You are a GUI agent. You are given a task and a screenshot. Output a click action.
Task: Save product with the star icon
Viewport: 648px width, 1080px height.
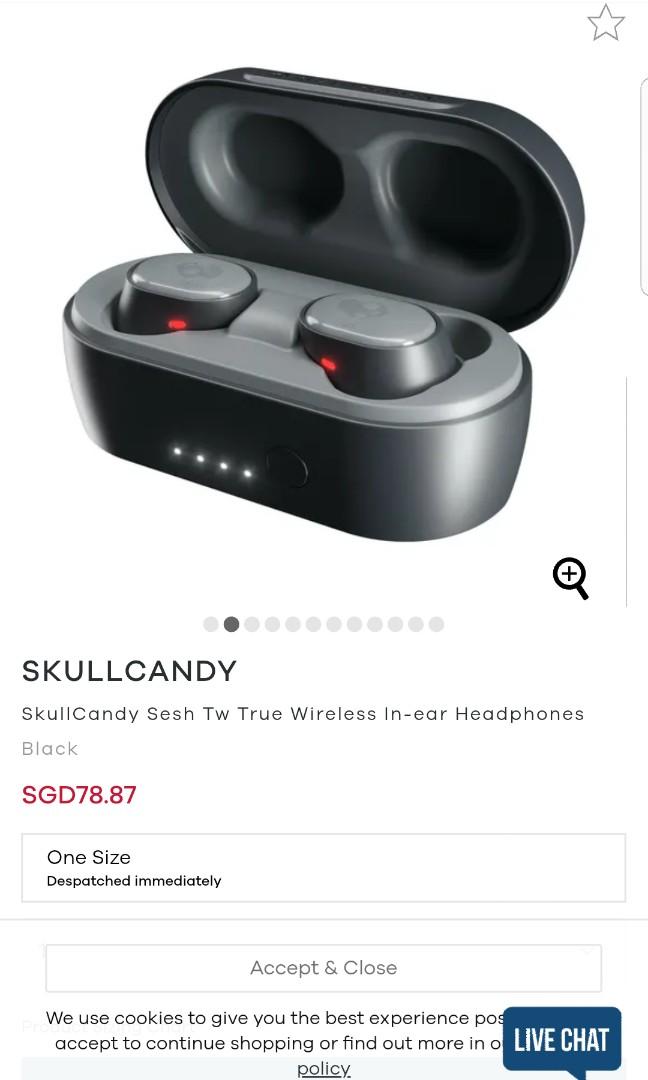(x=605, y=23)
